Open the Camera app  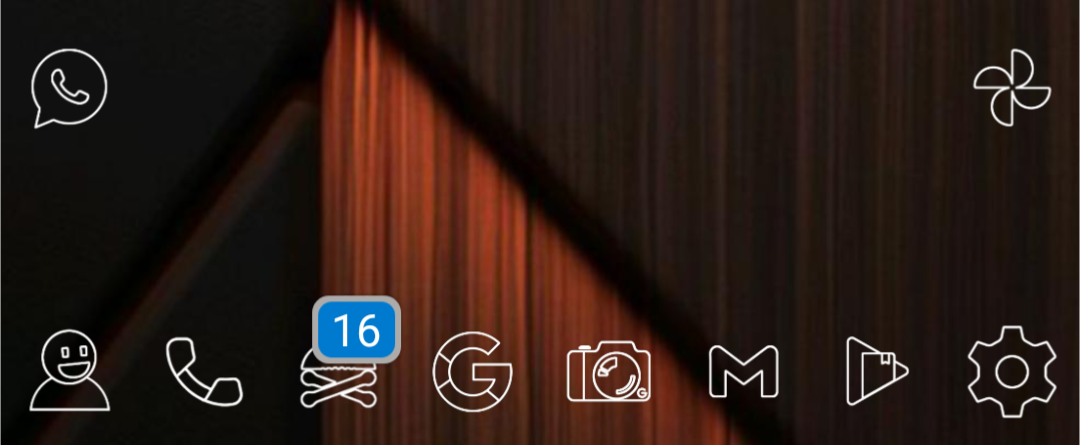pyautogui.click(x=608, y=372)
